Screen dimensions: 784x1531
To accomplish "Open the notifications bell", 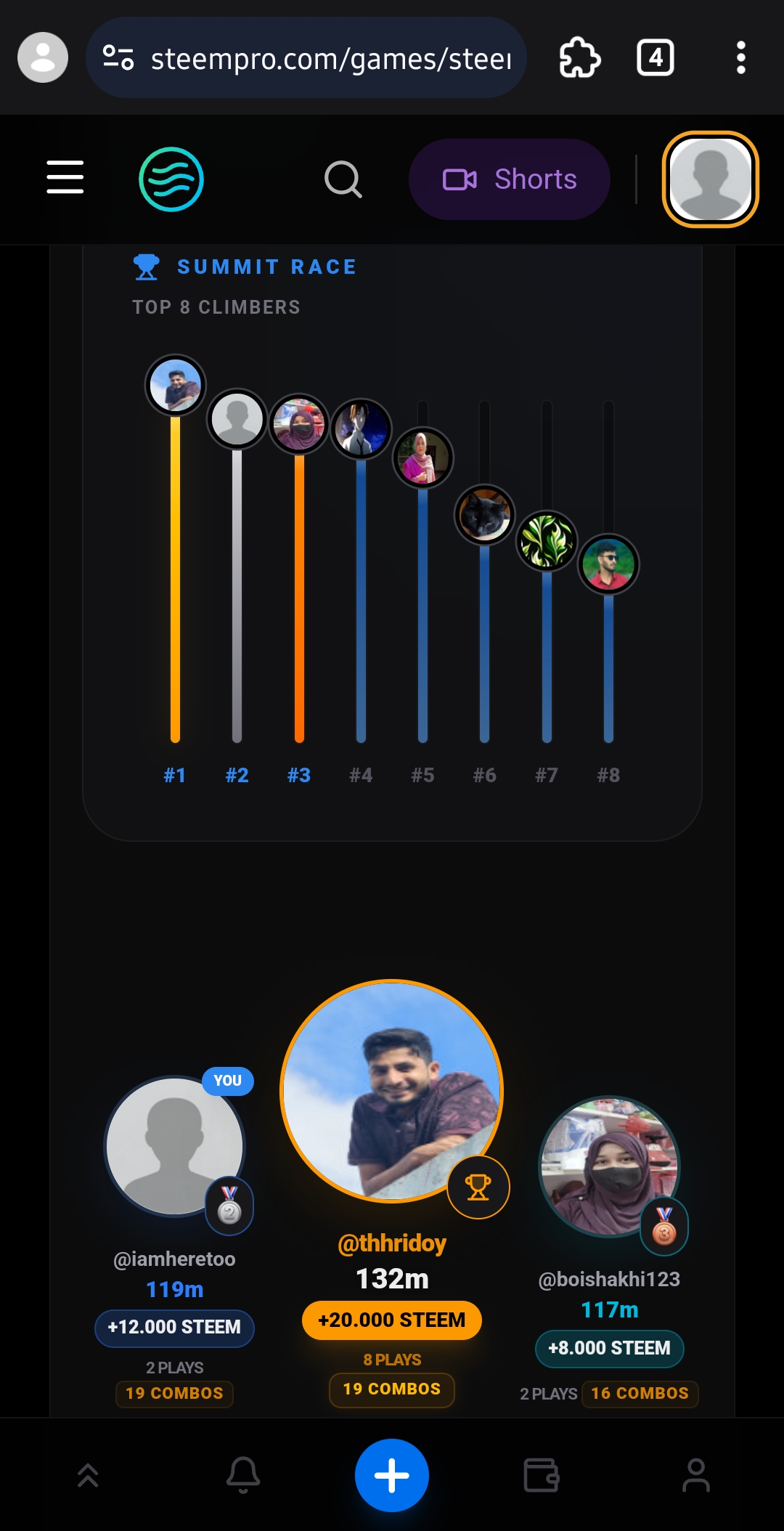I will [243, 1475].
